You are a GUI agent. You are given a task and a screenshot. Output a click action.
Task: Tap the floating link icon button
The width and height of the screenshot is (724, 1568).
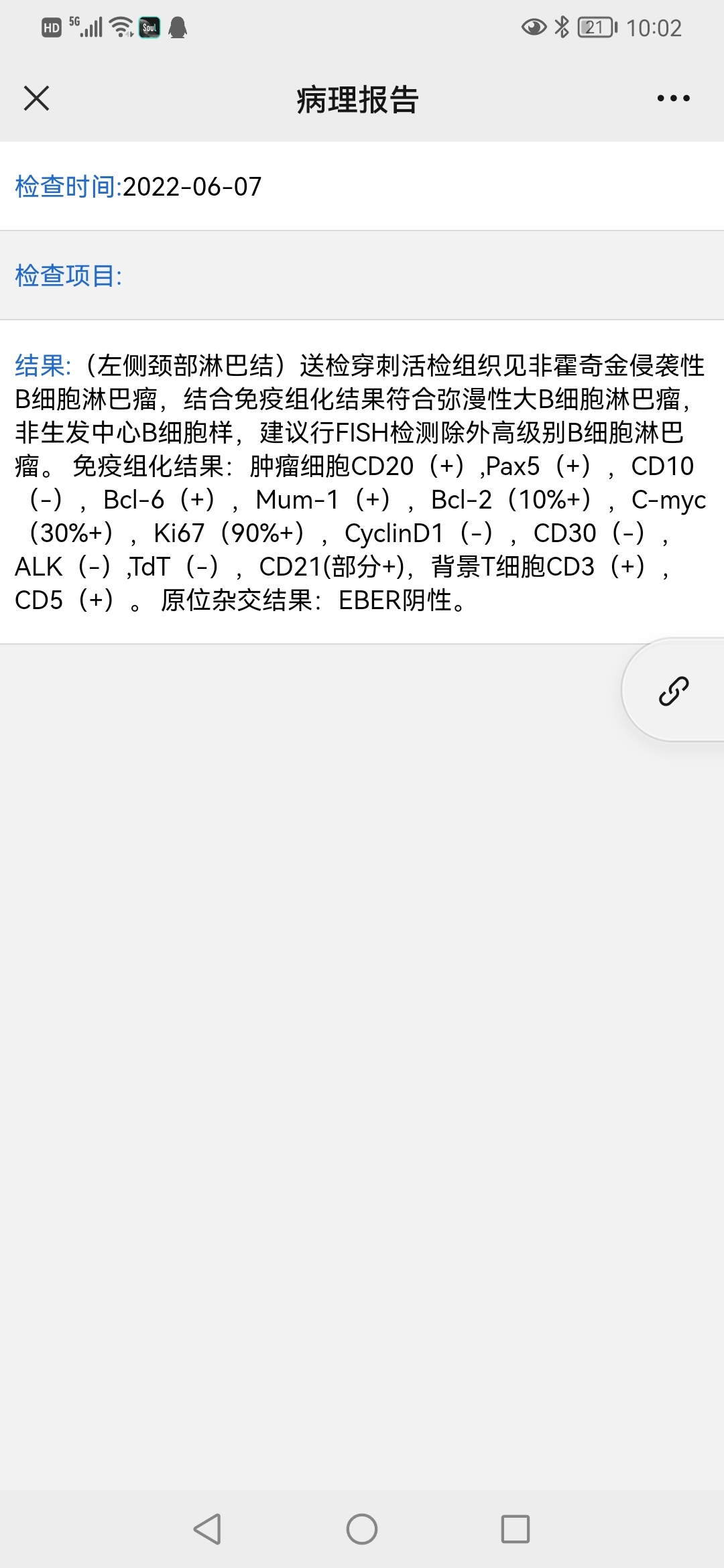click(x=673, y=691)
